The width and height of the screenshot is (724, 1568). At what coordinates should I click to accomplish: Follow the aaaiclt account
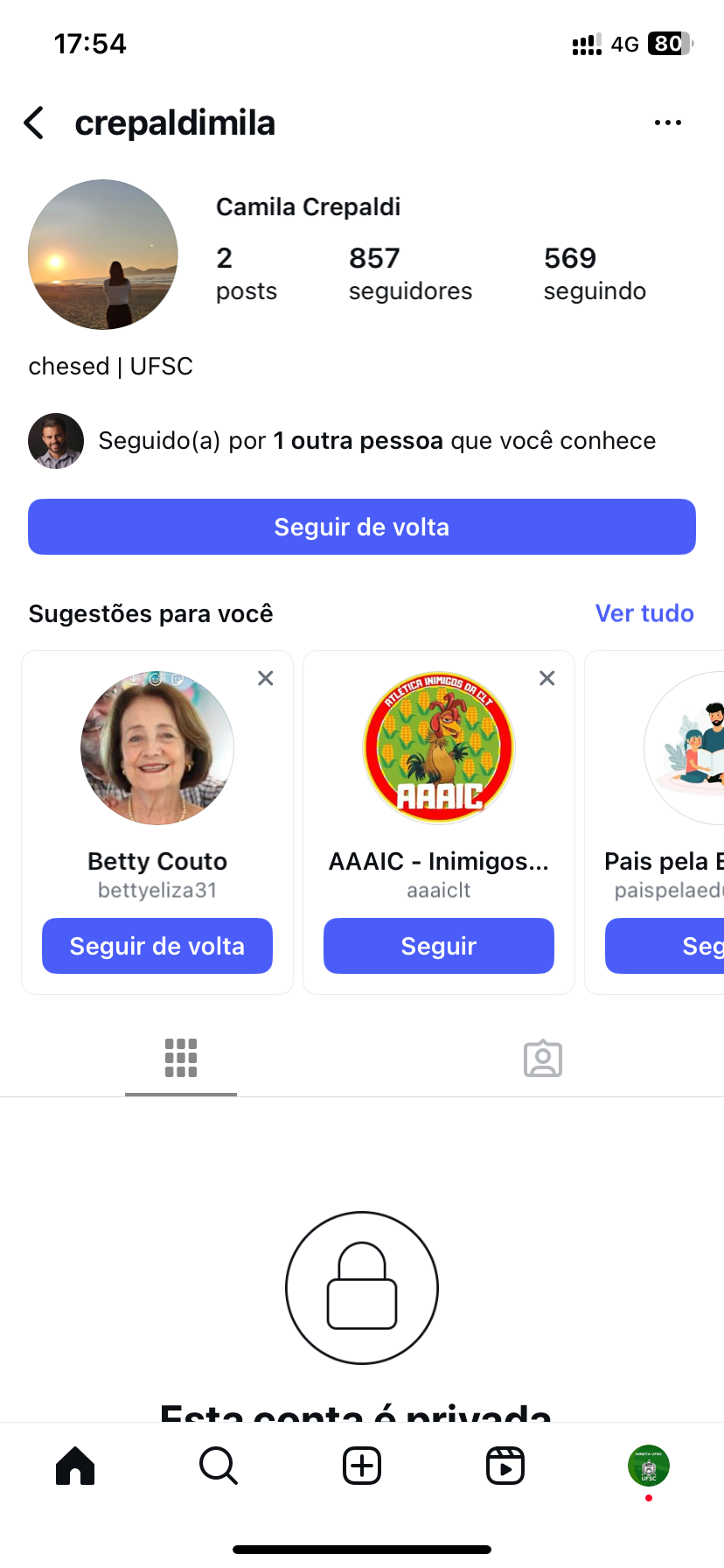click(439, 946)
